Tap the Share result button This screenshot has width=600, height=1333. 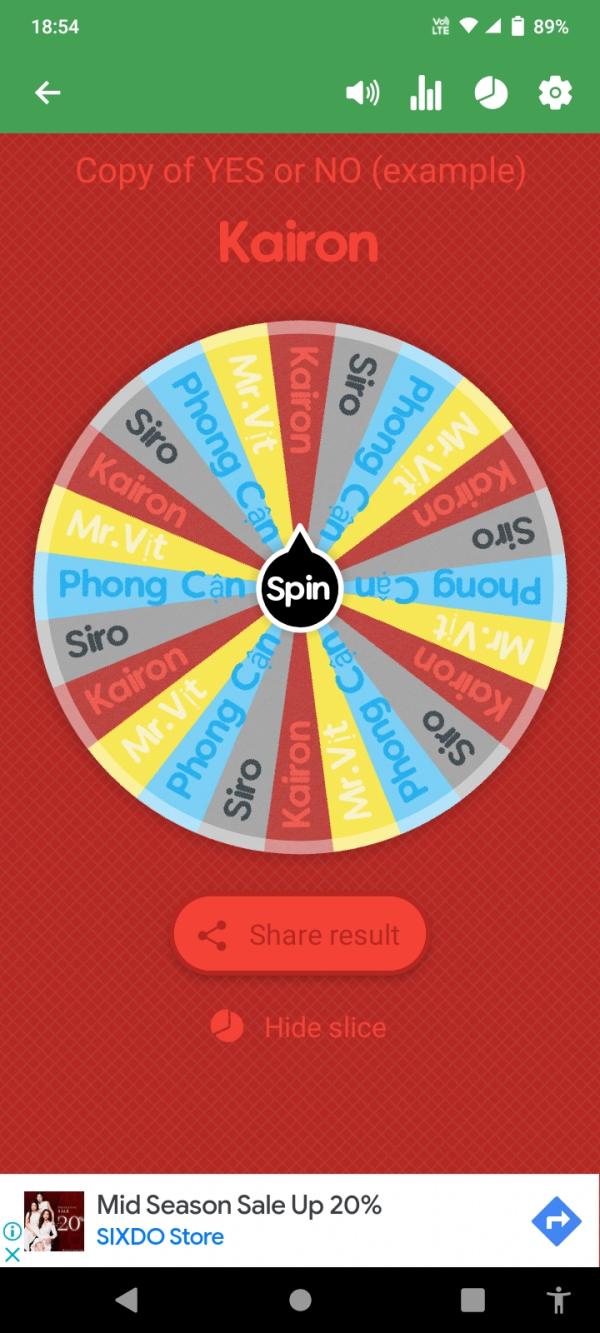[300, 935]
